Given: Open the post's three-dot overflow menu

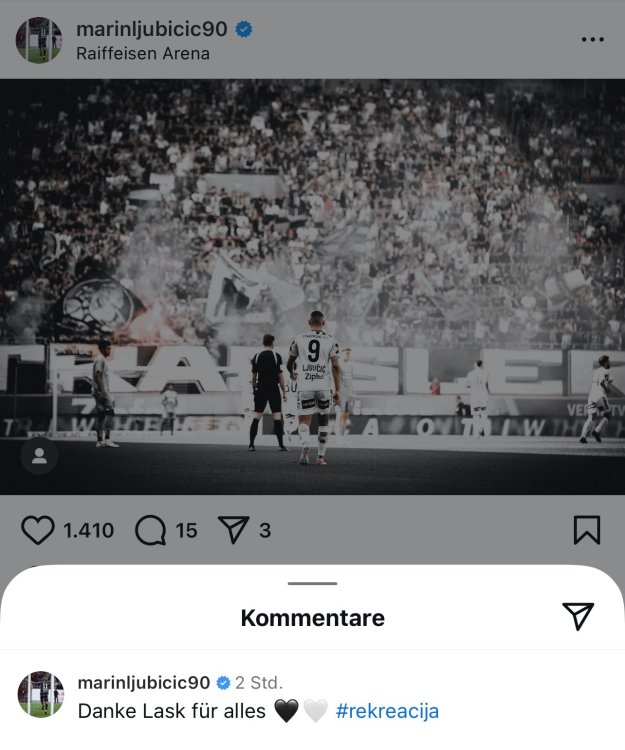Looking at the screenshot, I should pyautogui.click(x=592, y=40).
